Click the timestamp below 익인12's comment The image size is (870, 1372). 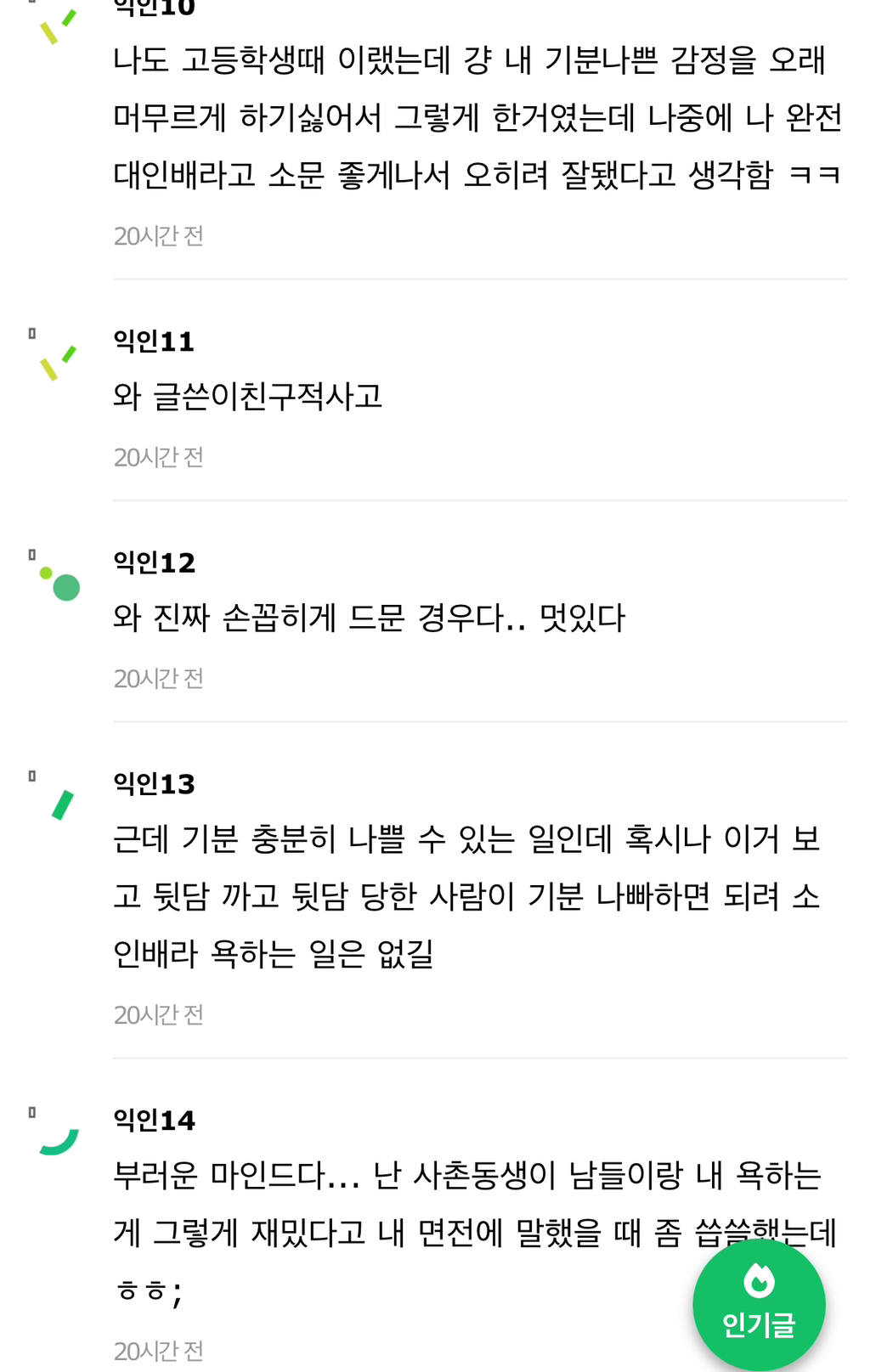[159, 677]
